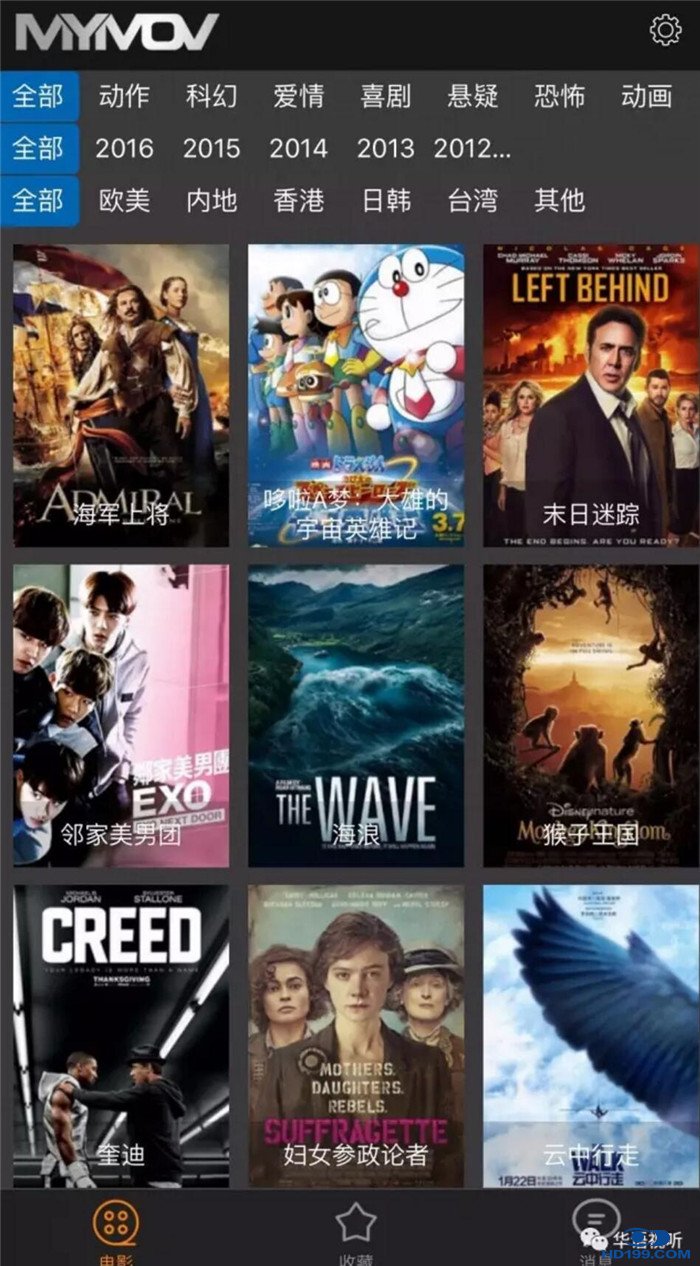
Task: Open the 邻家美男团 movie tile
Action: [x=121, y=715]
